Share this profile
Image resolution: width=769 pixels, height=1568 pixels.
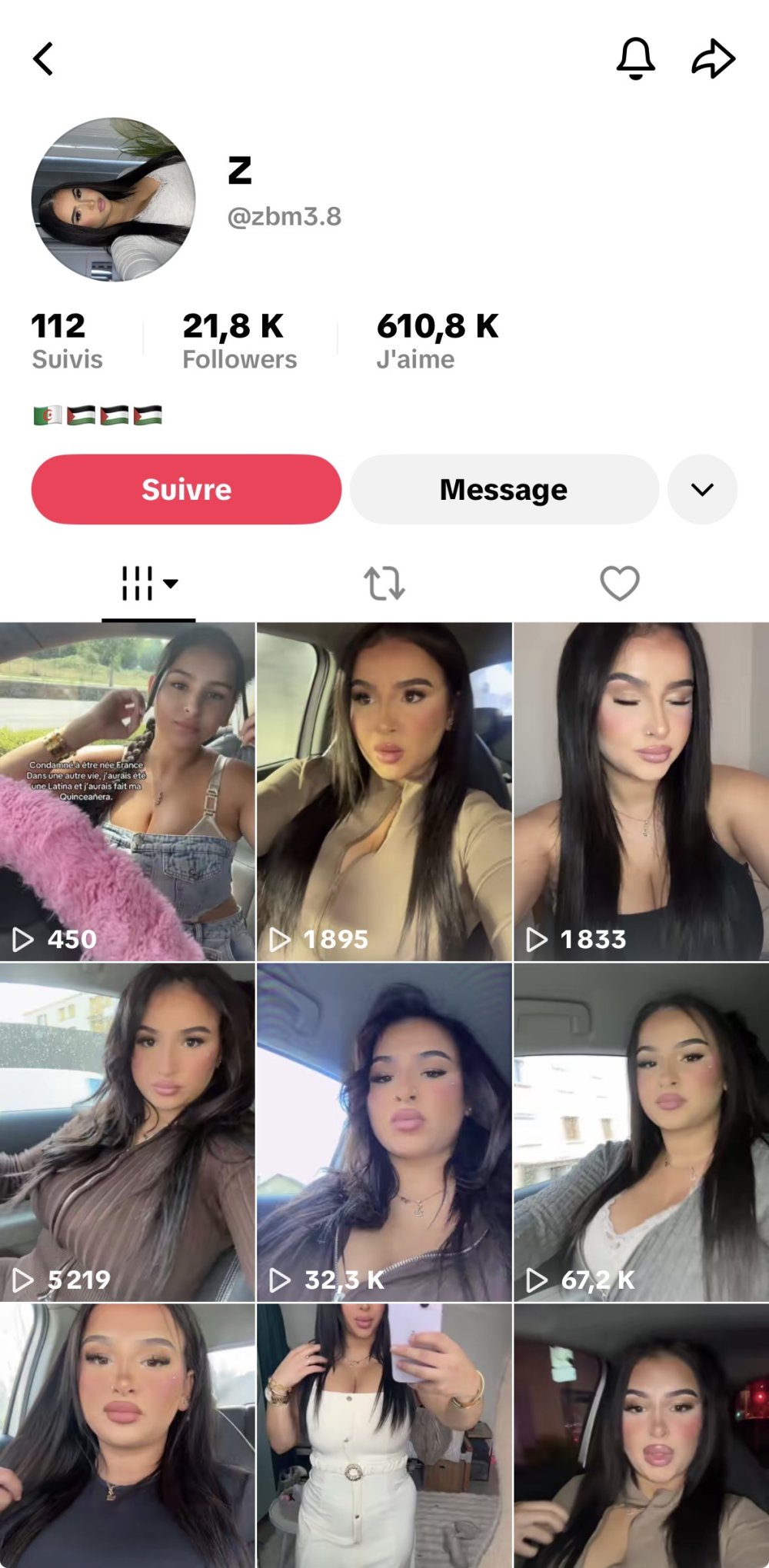click(x=713, y=58)
